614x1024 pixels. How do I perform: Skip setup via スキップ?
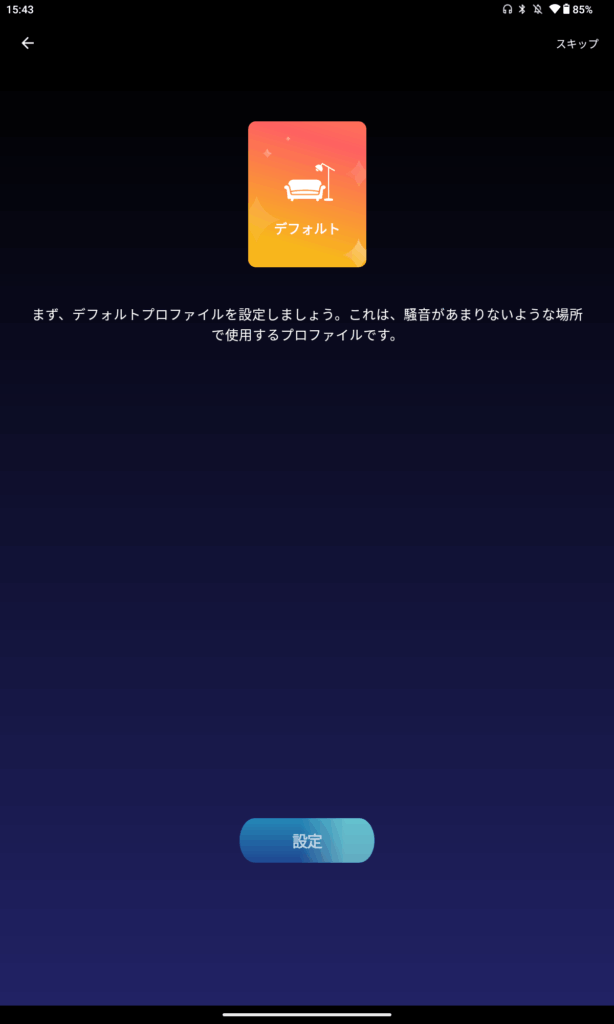point(577,44)
